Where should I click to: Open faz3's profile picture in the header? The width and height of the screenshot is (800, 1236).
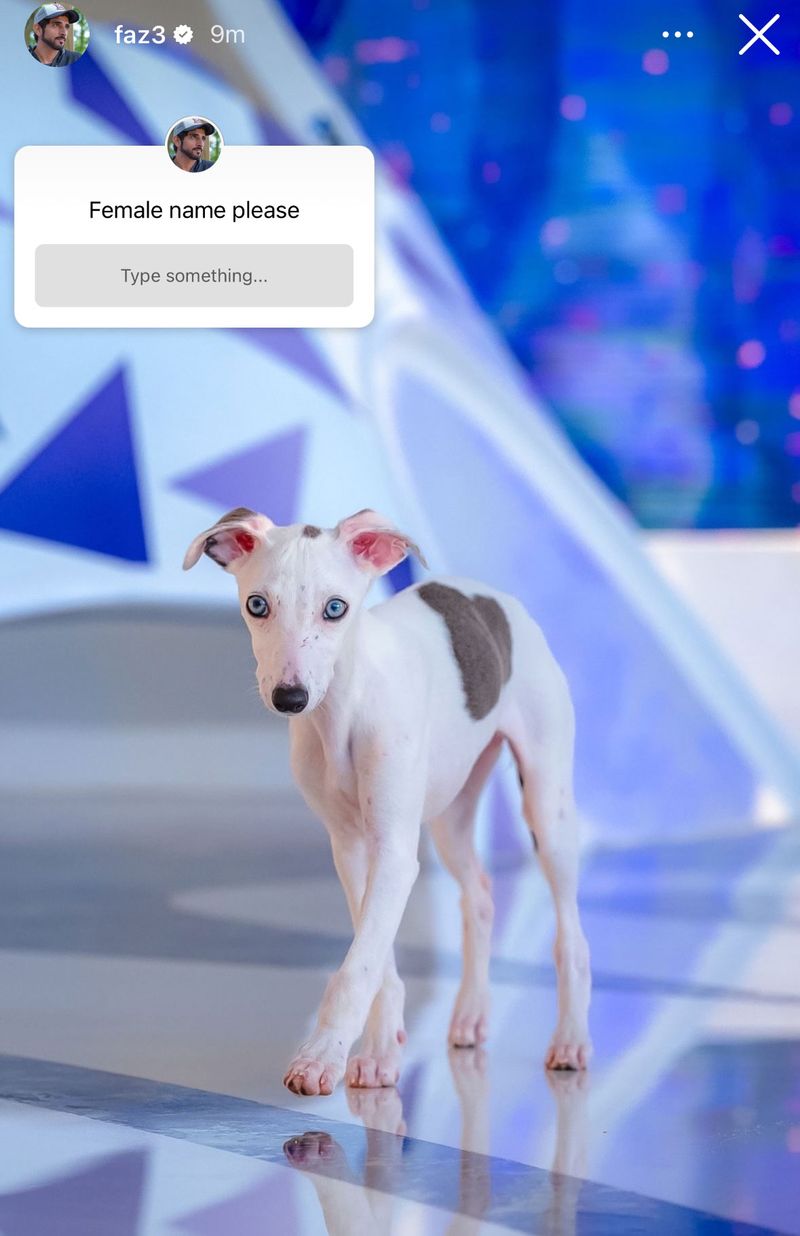(x=56, y=33)
